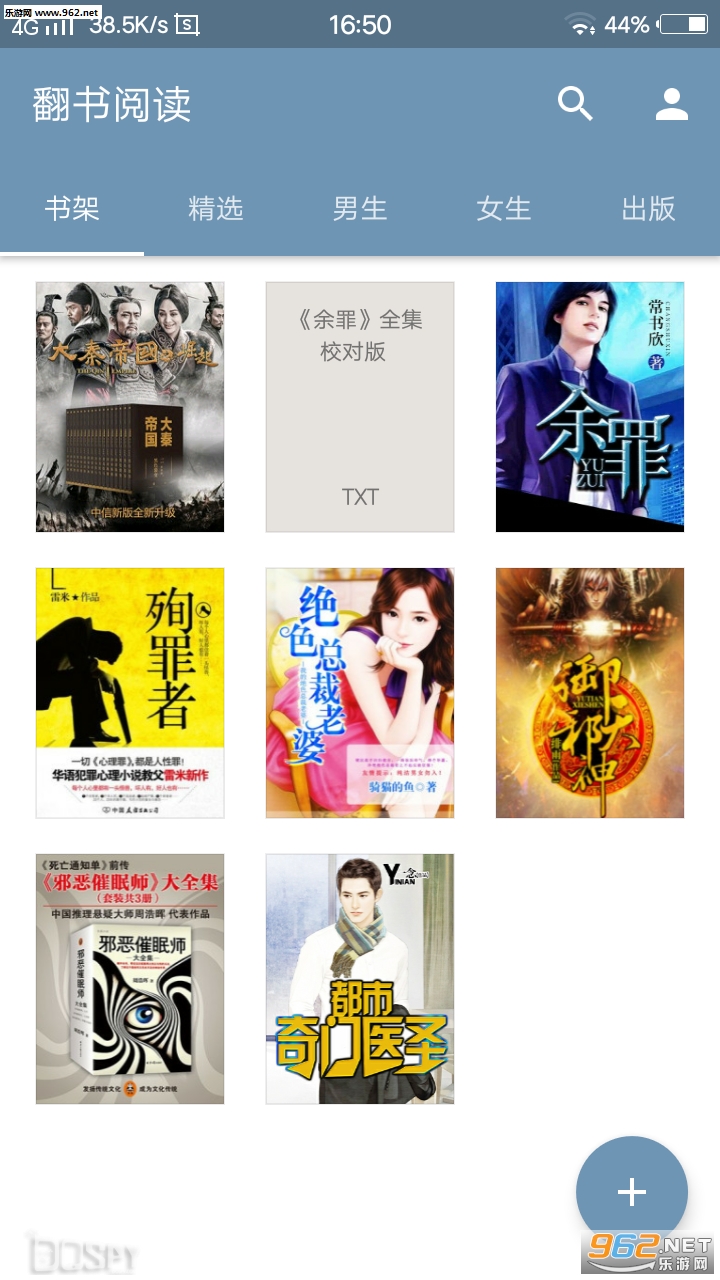Select the 书架 tab

(72, 208)
